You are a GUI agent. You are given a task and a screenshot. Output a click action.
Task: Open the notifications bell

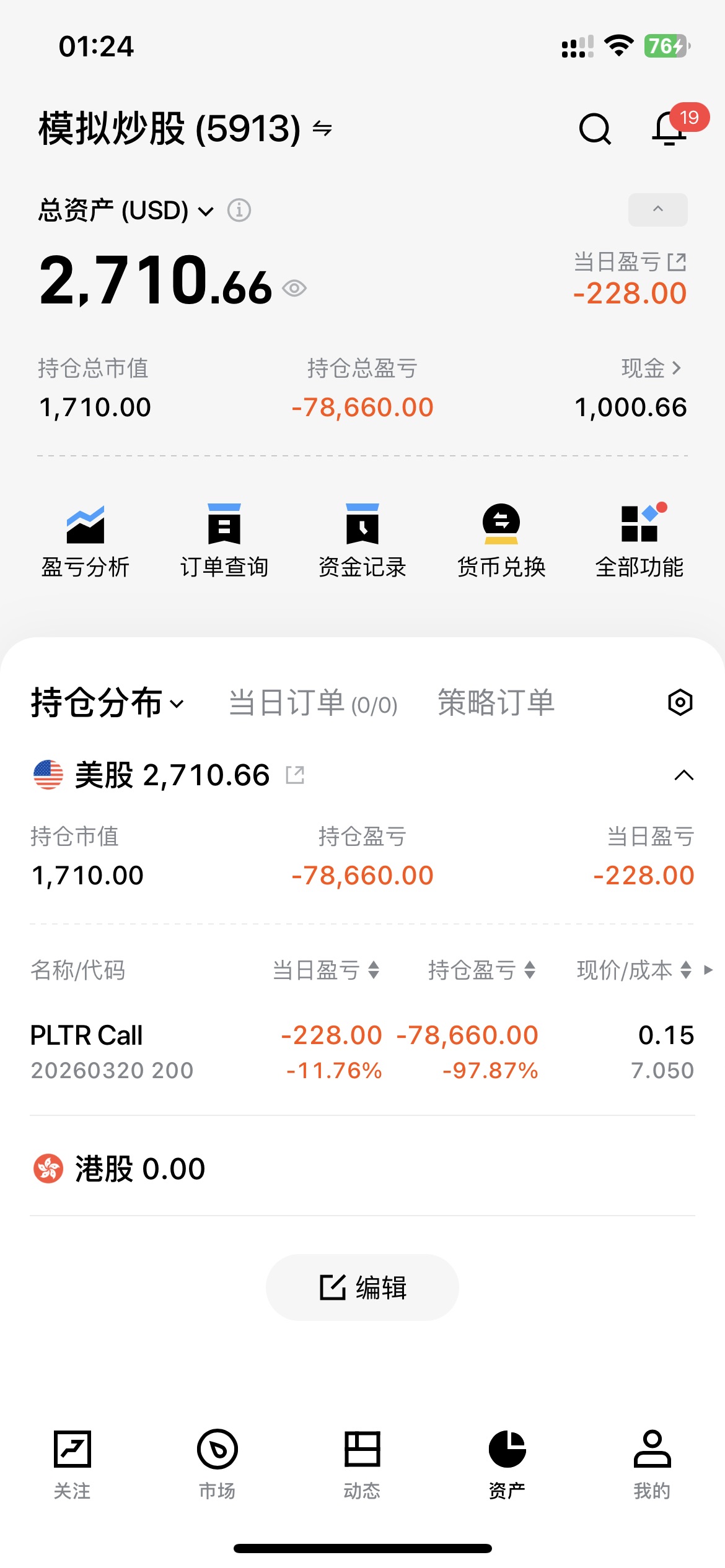pyautogui.click(x=669, y=129)
